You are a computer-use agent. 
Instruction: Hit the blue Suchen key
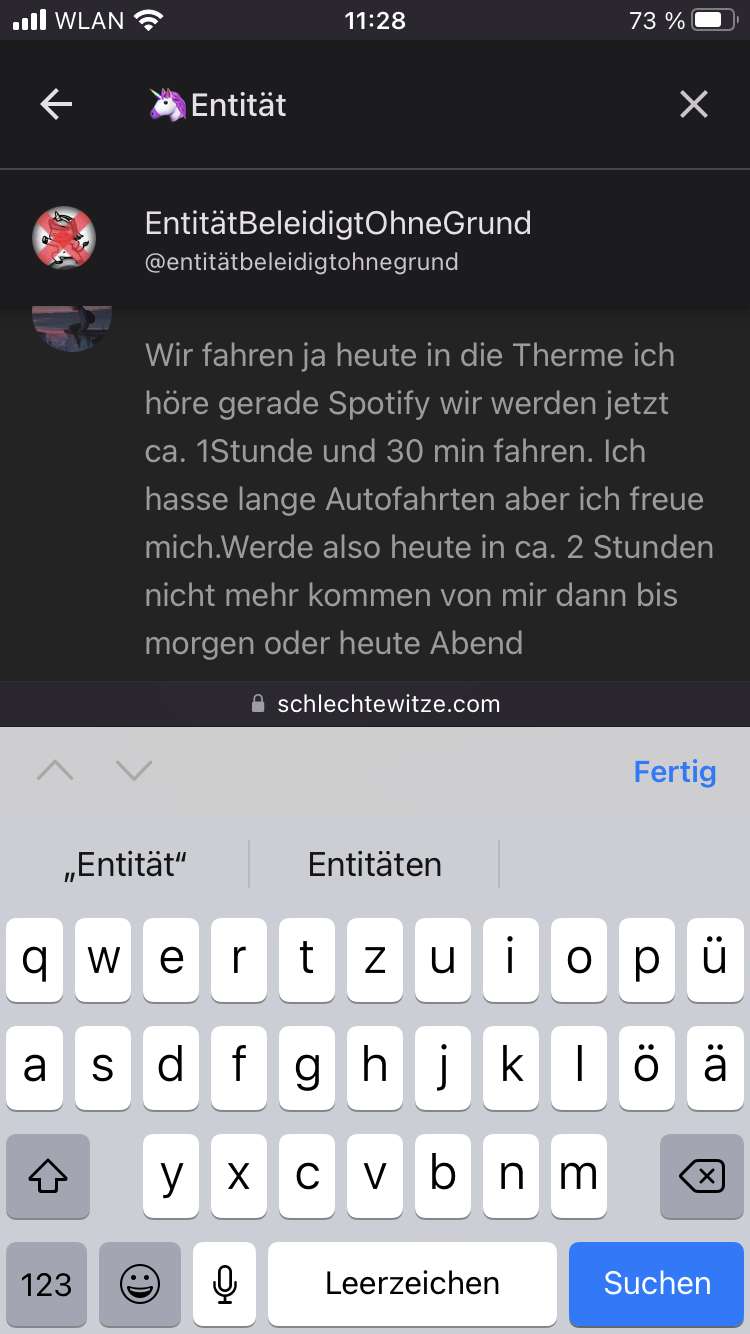(657, 1283)
